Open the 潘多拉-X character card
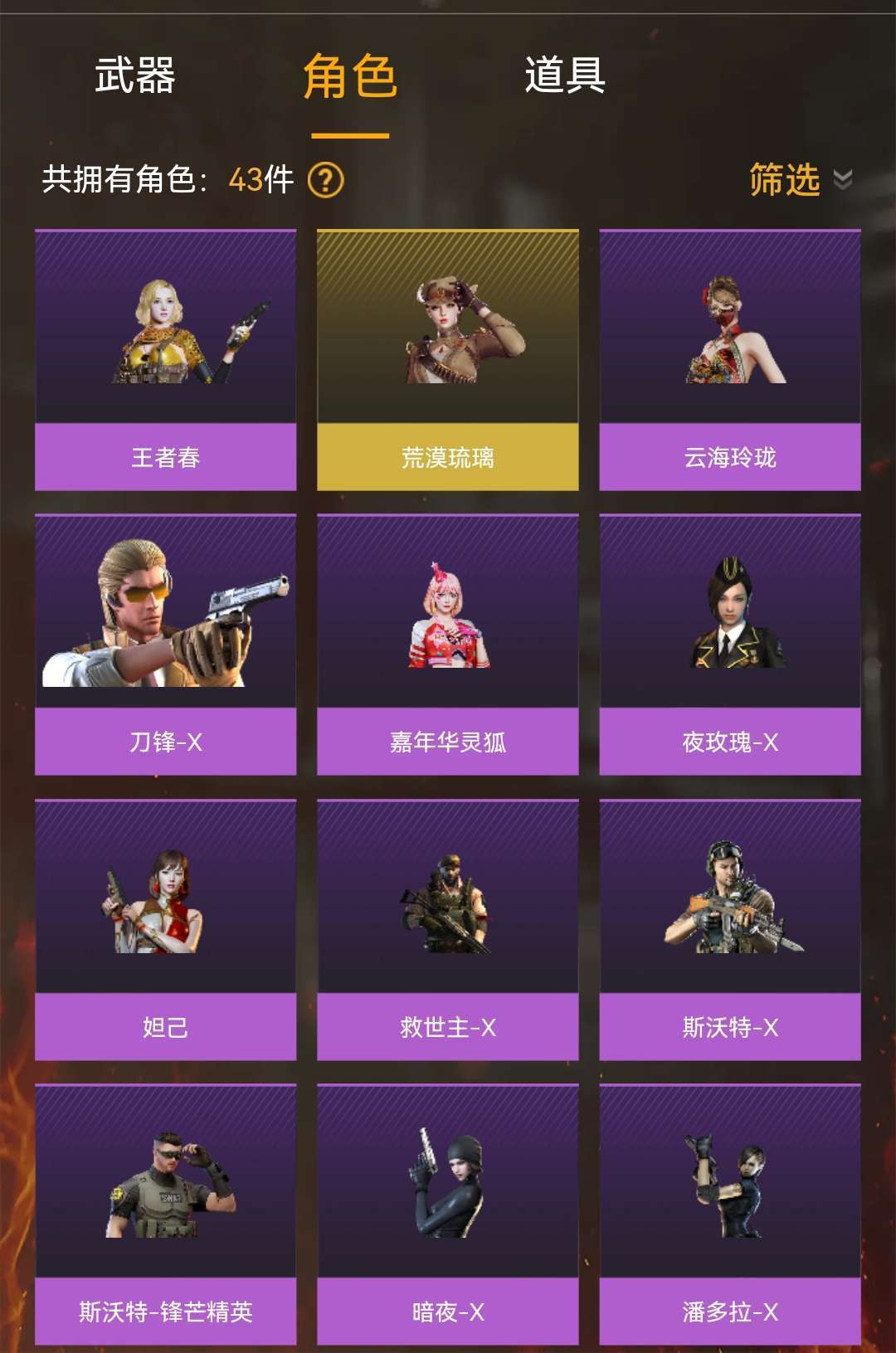Image resolution: width=896 pixels, height=1353 pixels. tap(730, 1214)
